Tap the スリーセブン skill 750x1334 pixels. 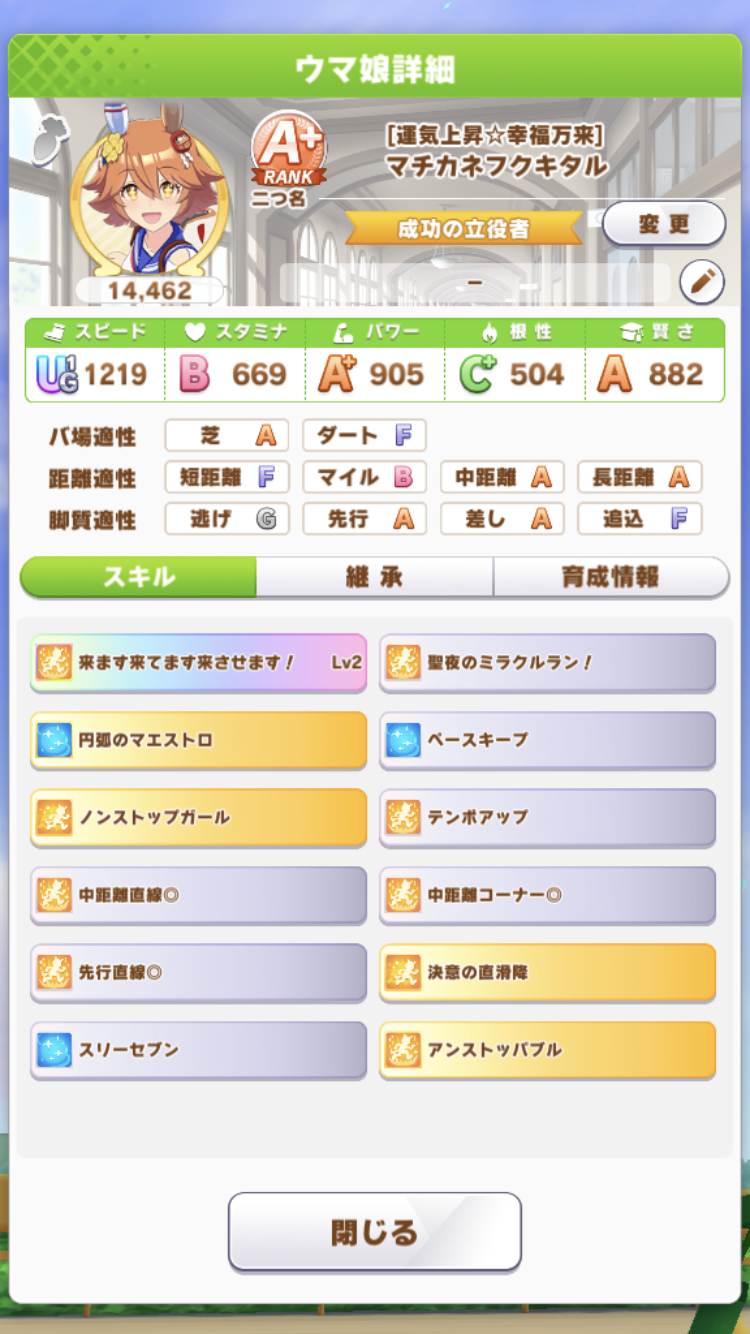click(198, 1050)
